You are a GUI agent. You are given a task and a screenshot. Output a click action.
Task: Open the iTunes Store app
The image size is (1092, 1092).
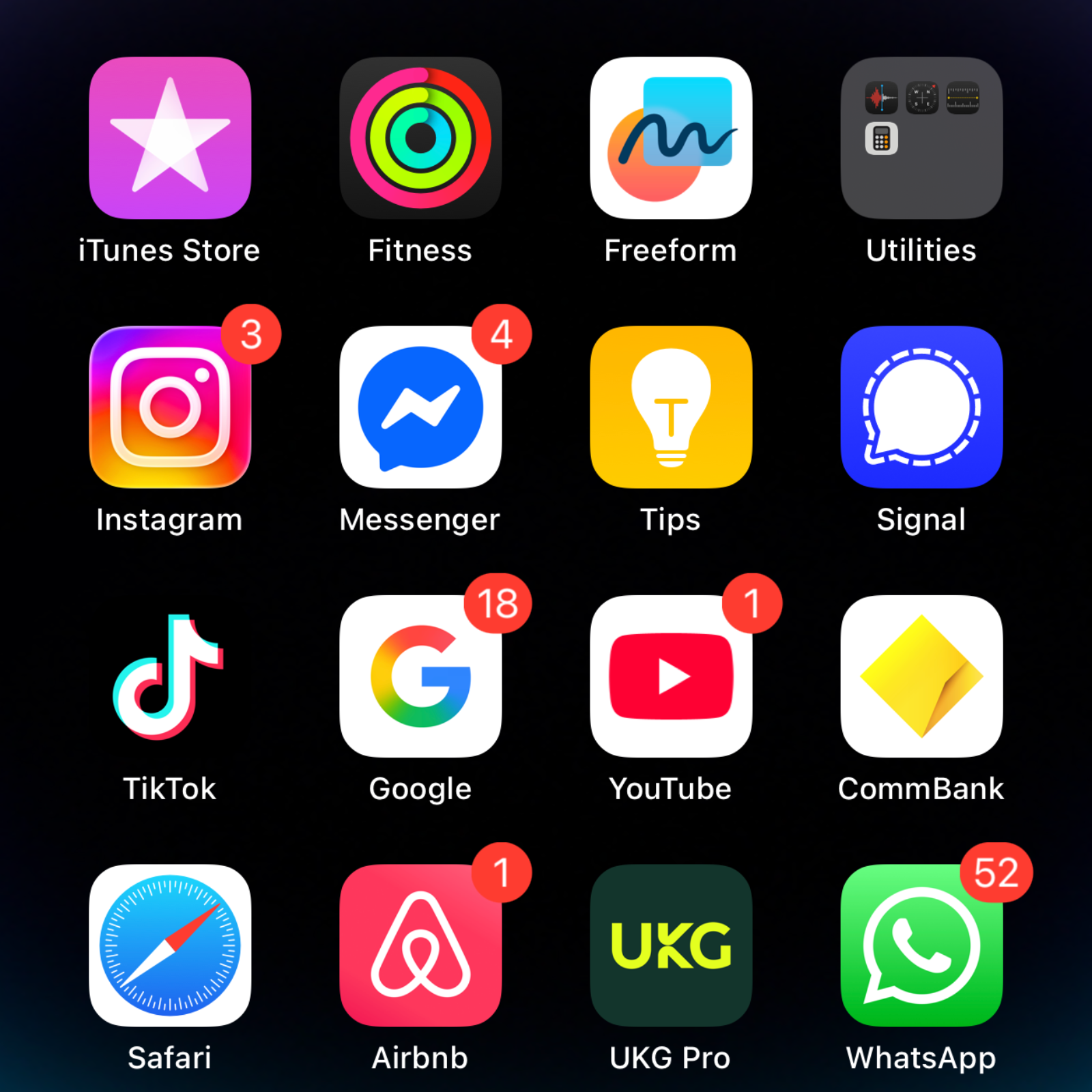tap(170, 138)
